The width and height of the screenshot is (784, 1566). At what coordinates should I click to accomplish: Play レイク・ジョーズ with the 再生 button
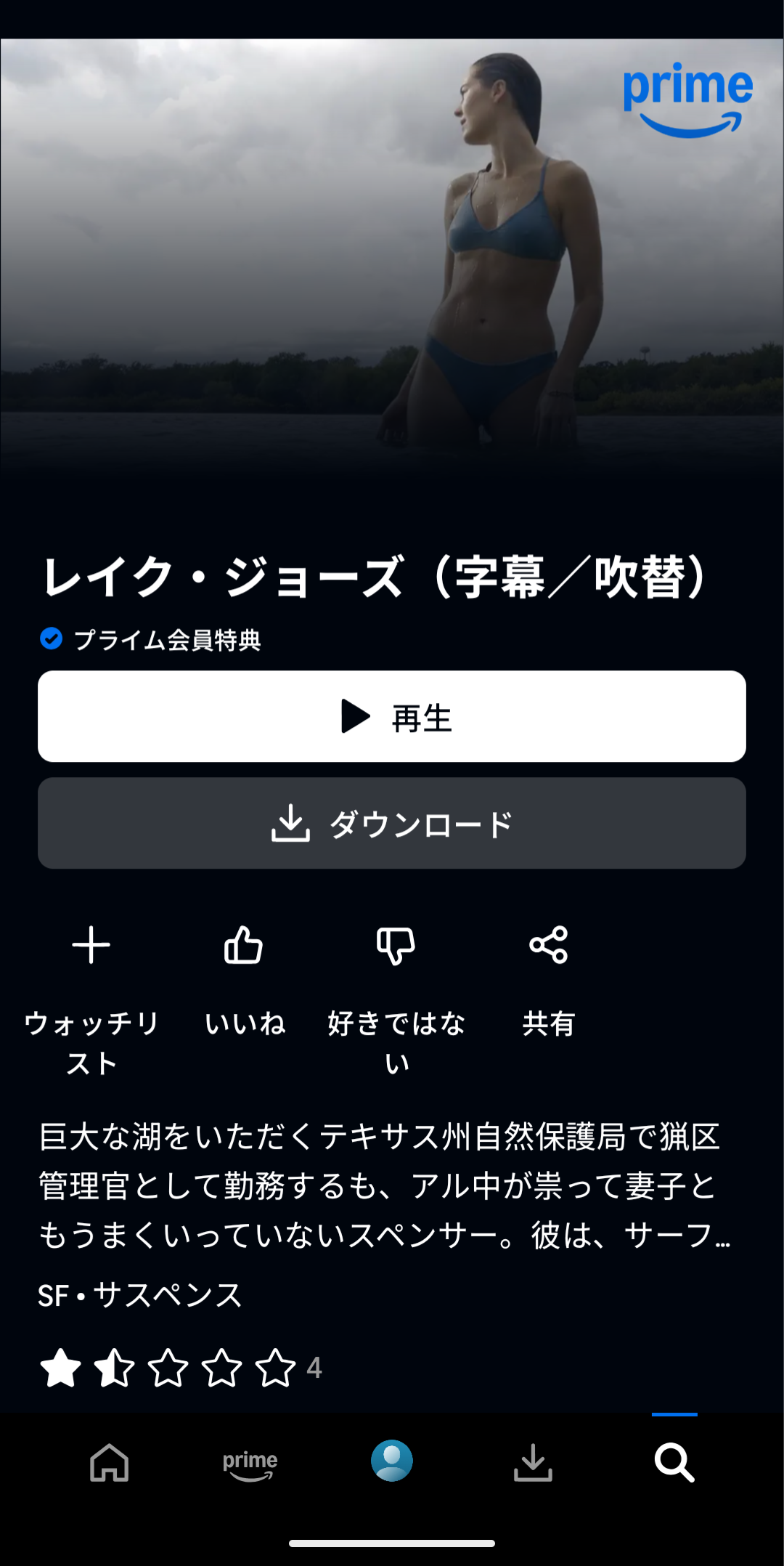coord(392,716)
